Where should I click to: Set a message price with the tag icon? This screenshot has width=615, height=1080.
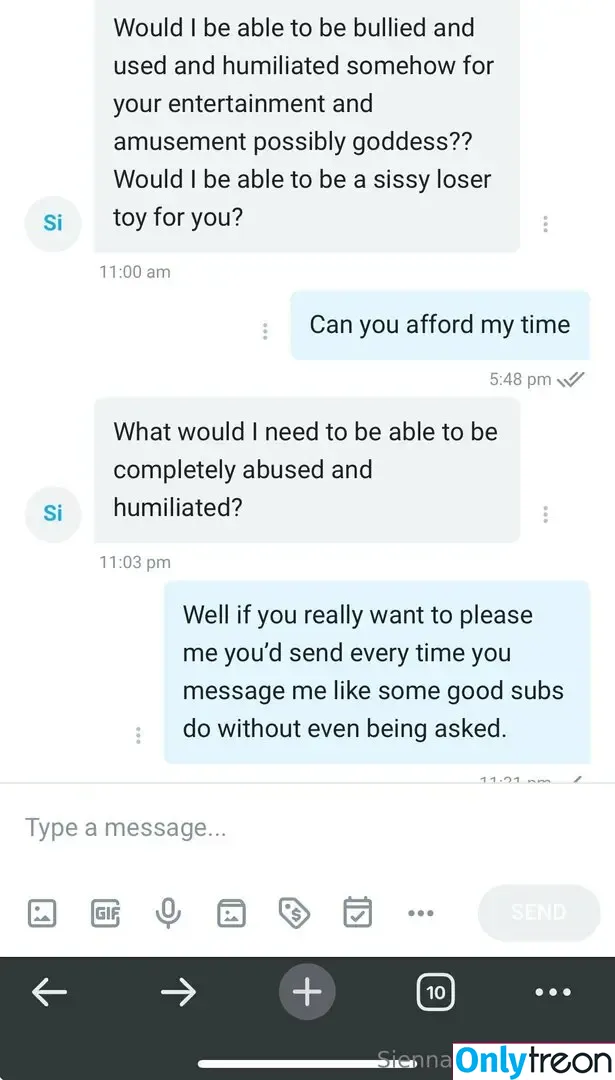pos(294,912)
